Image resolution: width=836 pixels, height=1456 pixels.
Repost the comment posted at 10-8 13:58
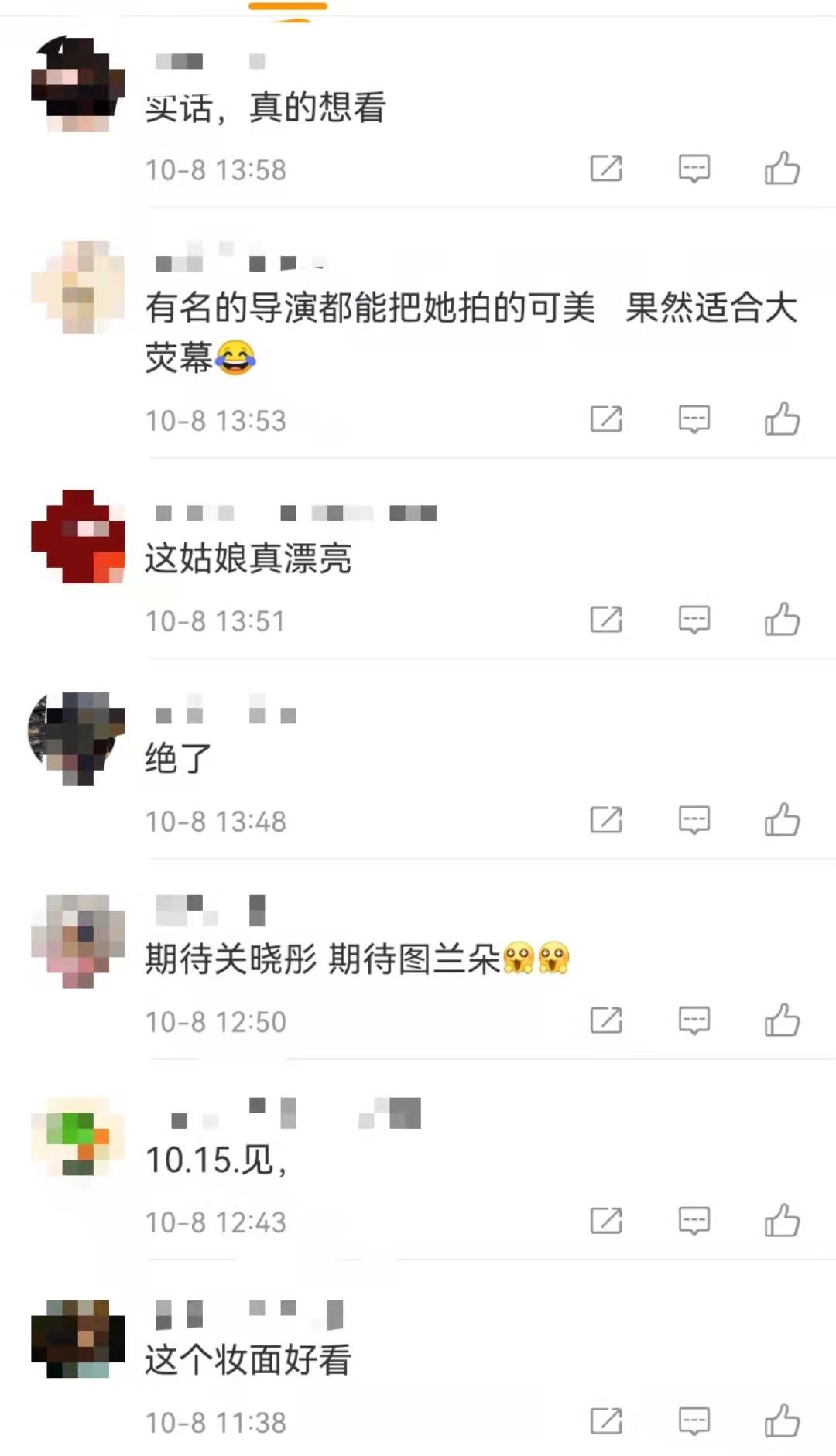coord(605,168)
